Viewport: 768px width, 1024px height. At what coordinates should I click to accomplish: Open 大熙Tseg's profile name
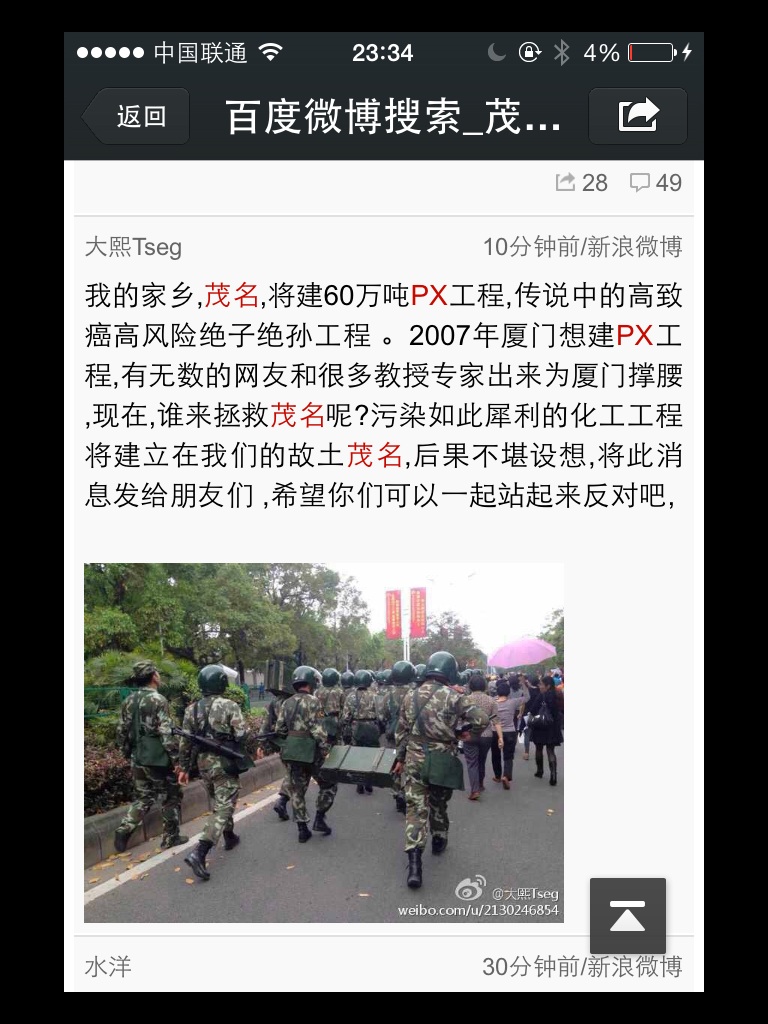tap(133, 247)
